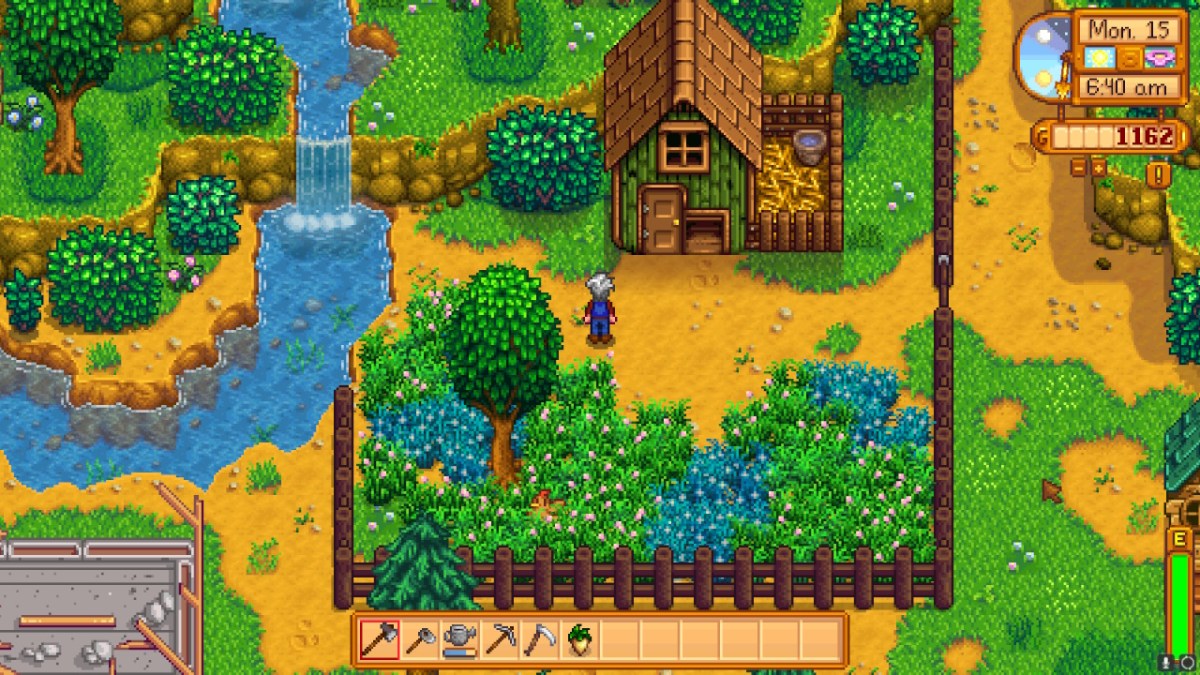Select the axe in the toolbar
The height and width of the screenshot is (675, 1200).
[x=380, y=640]
